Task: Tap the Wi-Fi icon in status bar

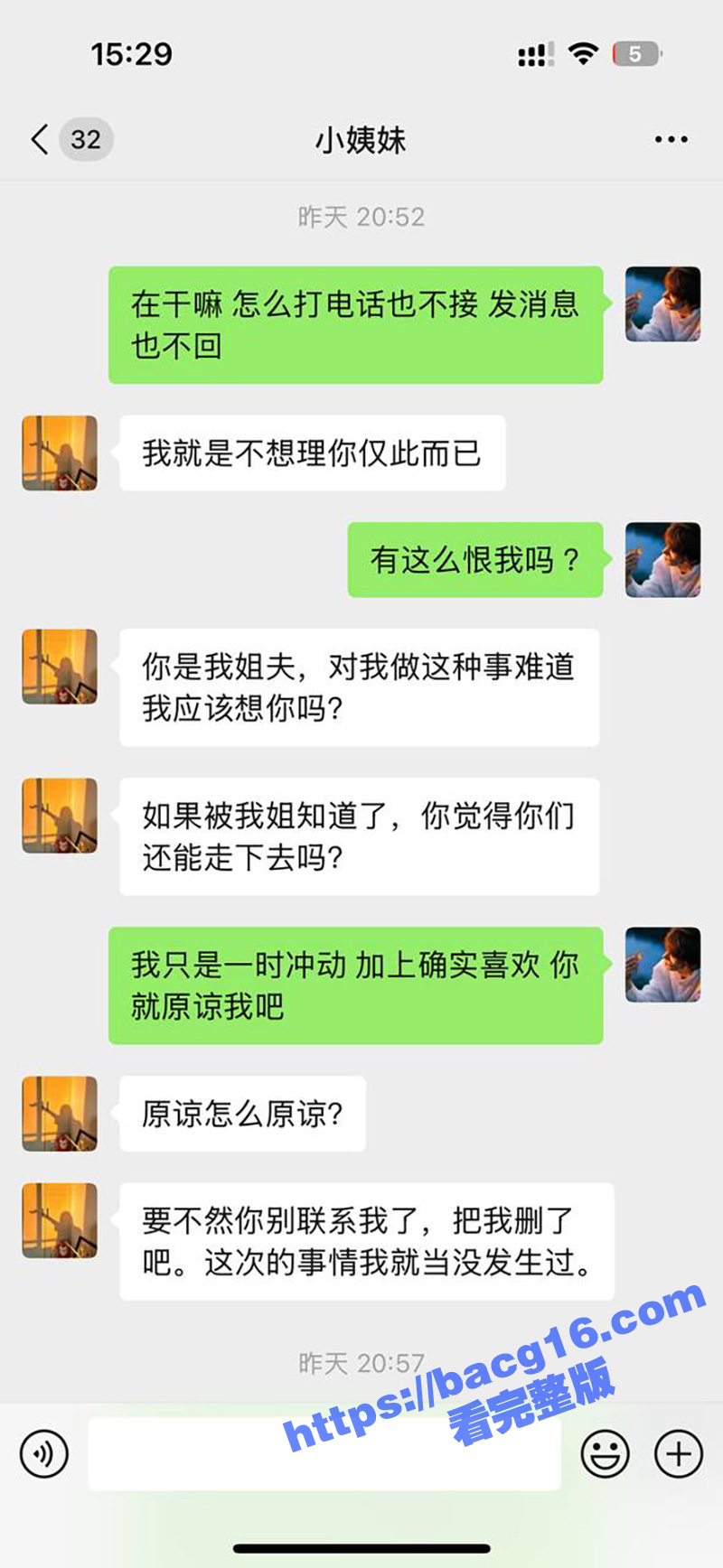Action: (x=584, y=53)
